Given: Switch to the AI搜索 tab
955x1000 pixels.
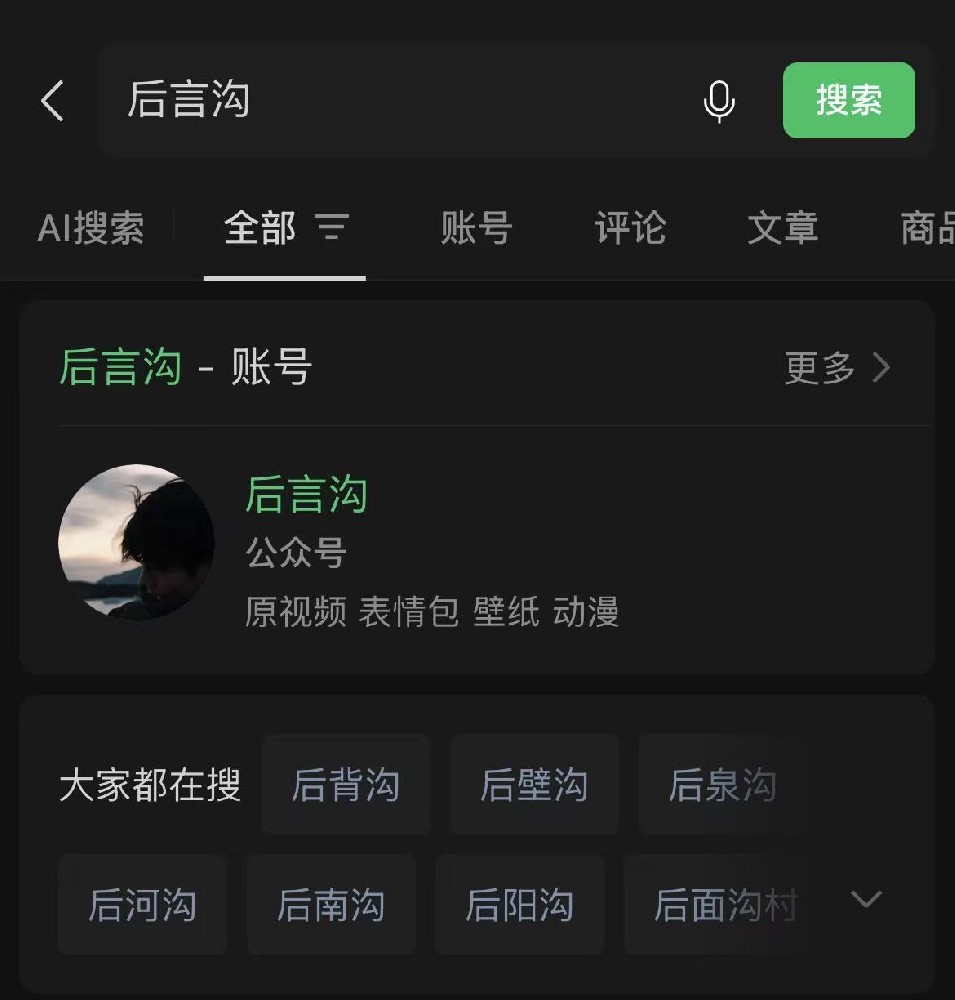Looking at the screenshot, I should click(x=90, y=229).
